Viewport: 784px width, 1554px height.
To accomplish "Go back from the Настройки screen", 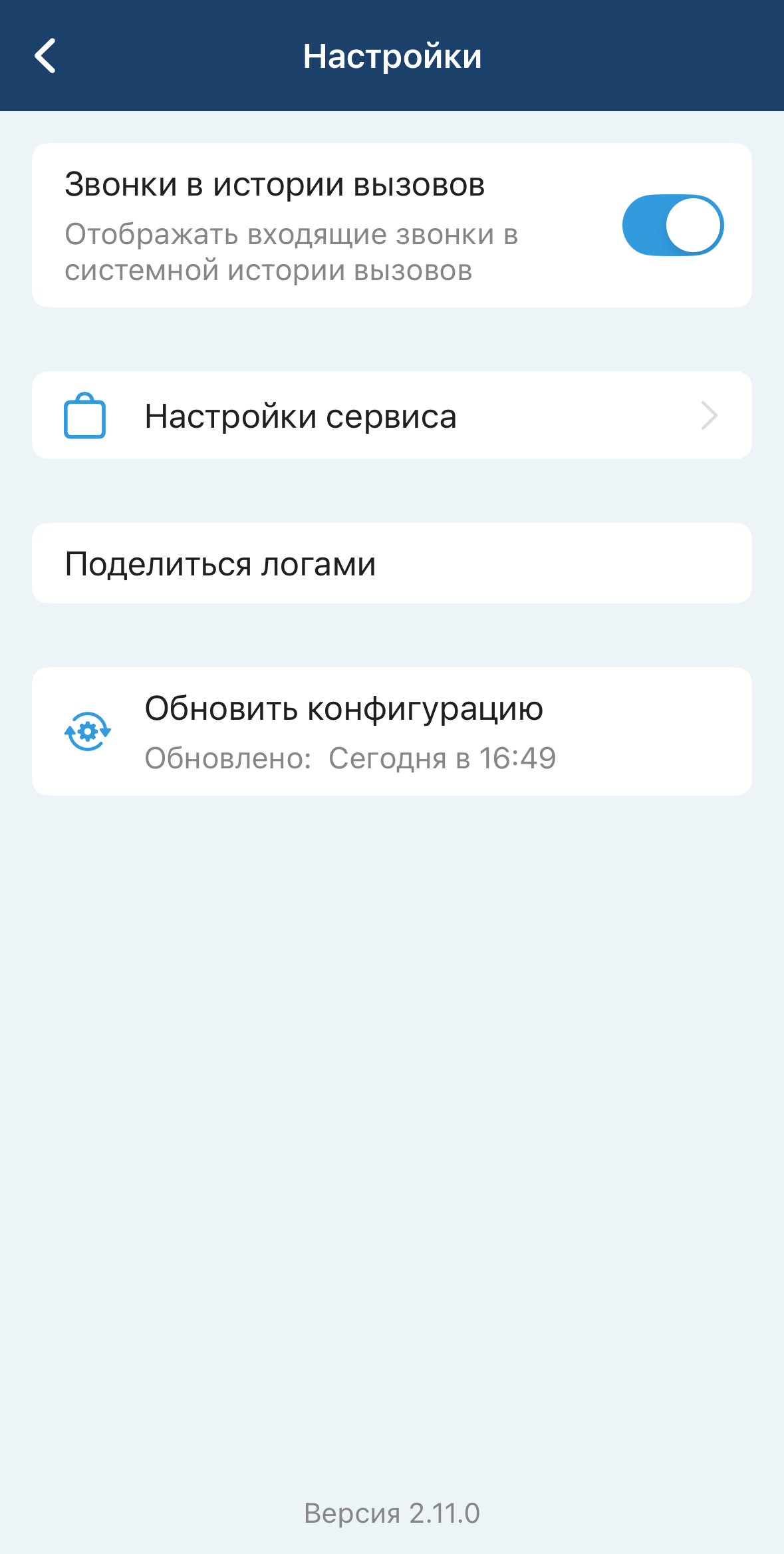I will click(45, 56).
